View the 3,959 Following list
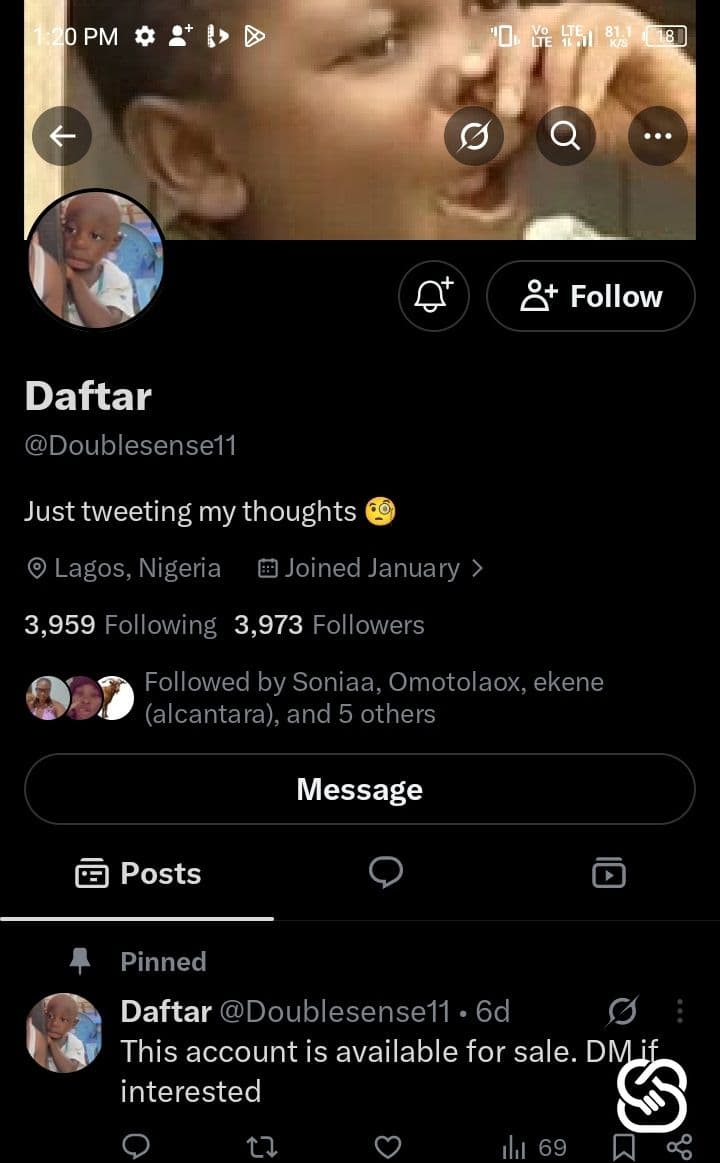This screenshot has width=720, height=1163. (120, 625)
